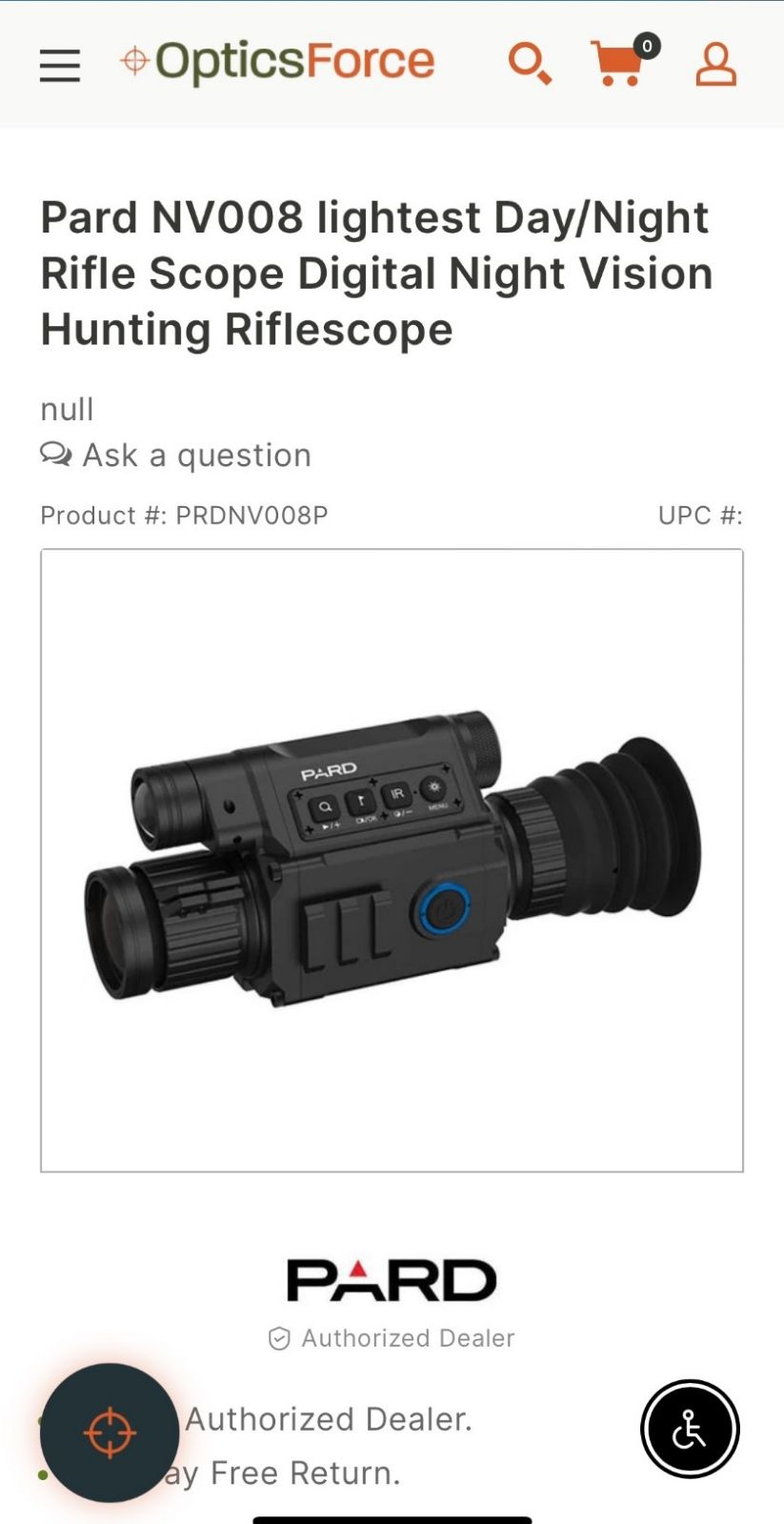The width and height of the screenshot is (784, 1524).
Task: Open the Pard brand page
Action: (x=392, y=1280)
